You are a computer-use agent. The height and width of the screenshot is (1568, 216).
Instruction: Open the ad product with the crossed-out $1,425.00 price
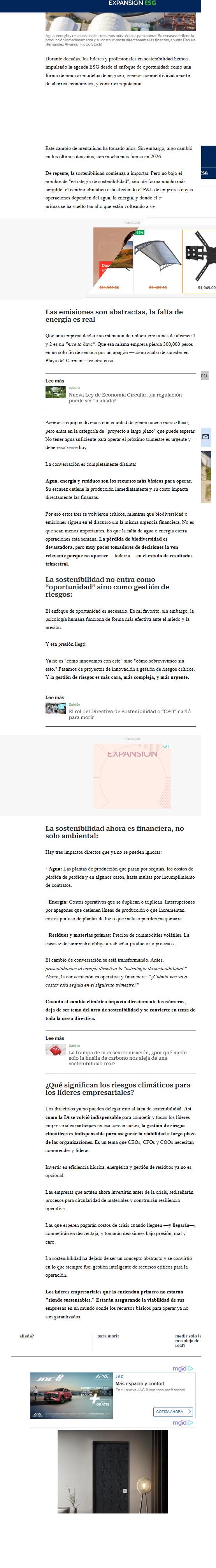158,261
